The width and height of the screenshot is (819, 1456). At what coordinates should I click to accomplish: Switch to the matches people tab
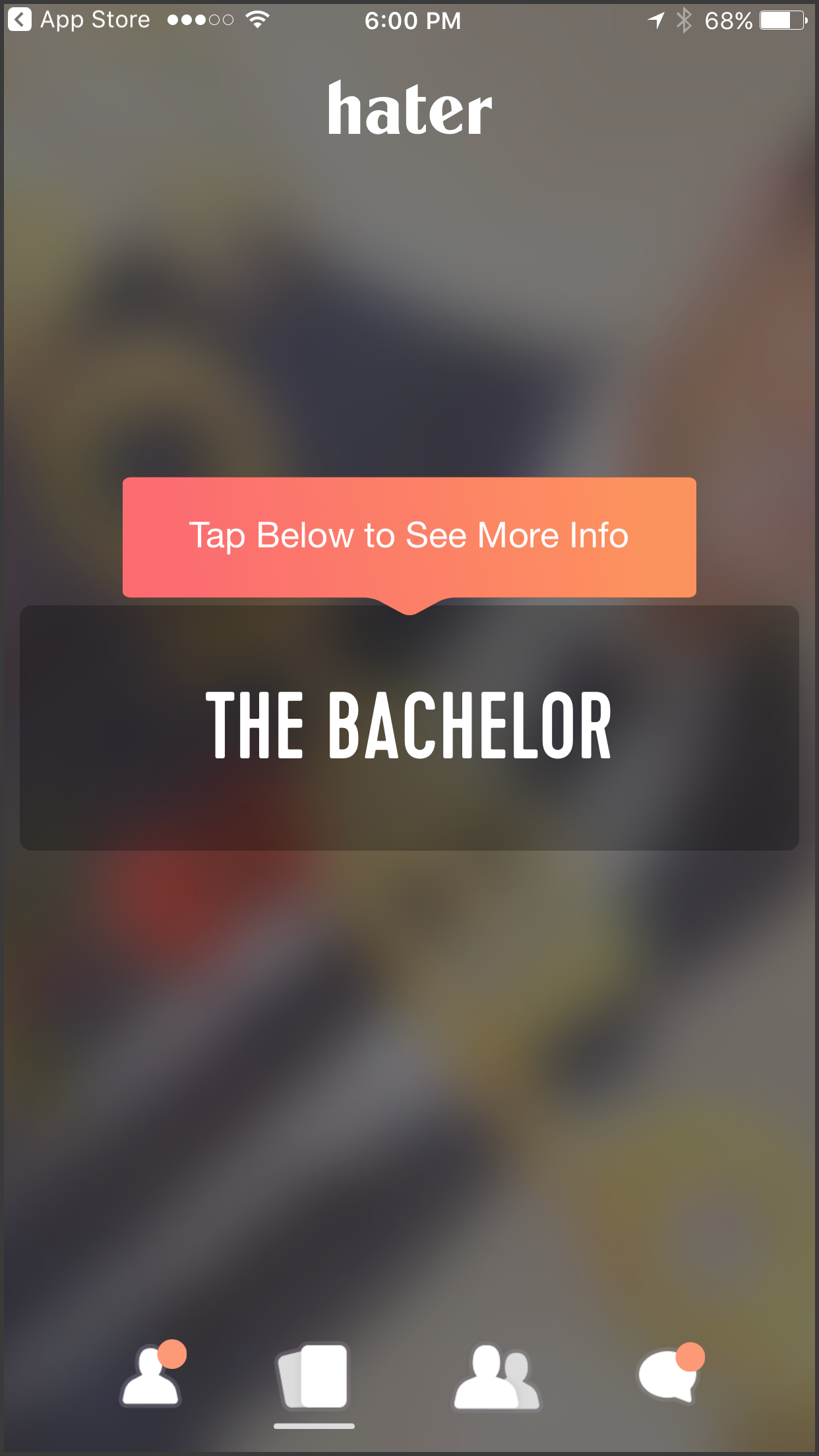tap(496, 1378)
